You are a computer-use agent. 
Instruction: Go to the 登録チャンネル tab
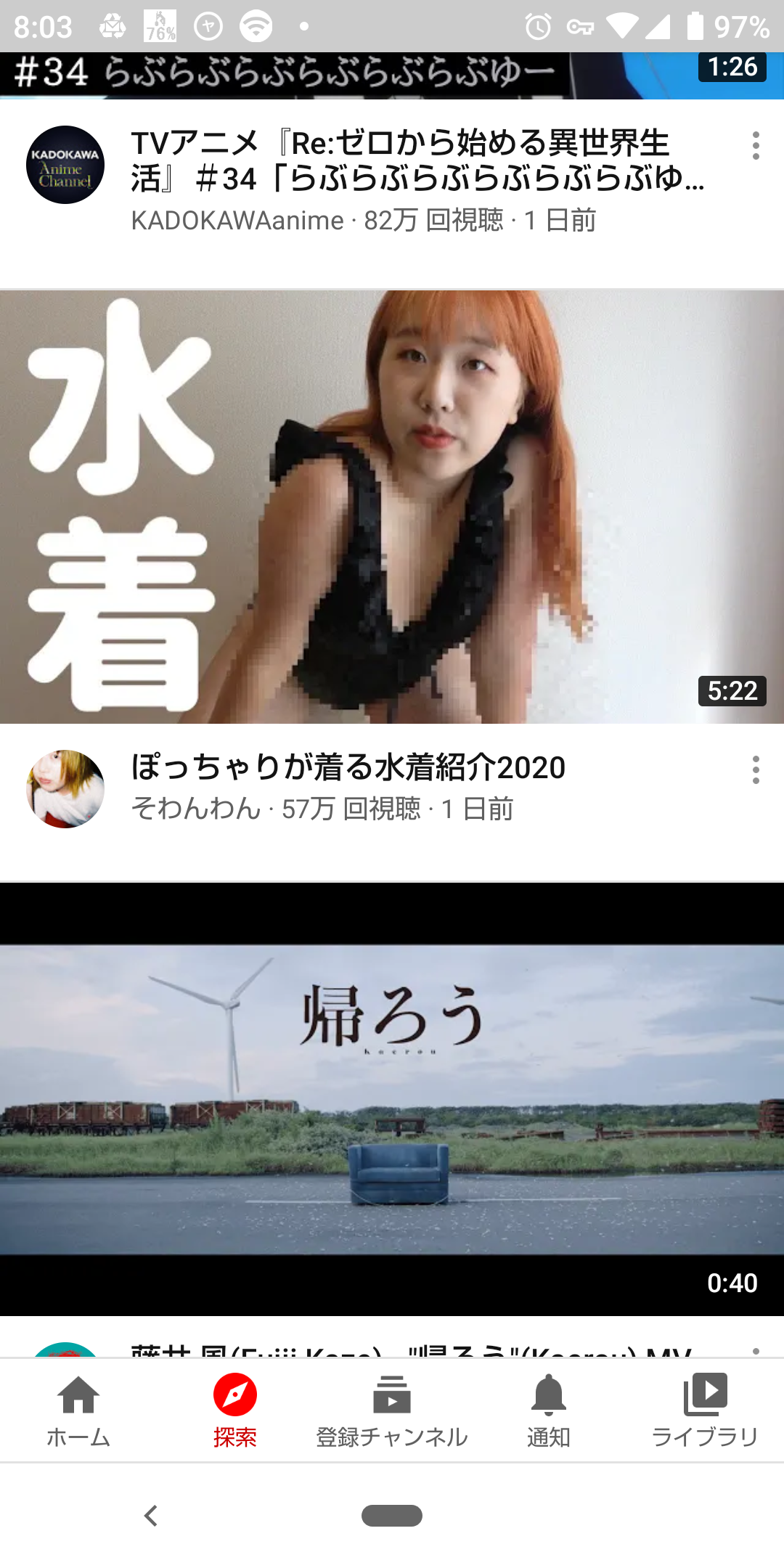coord(392,1410)
